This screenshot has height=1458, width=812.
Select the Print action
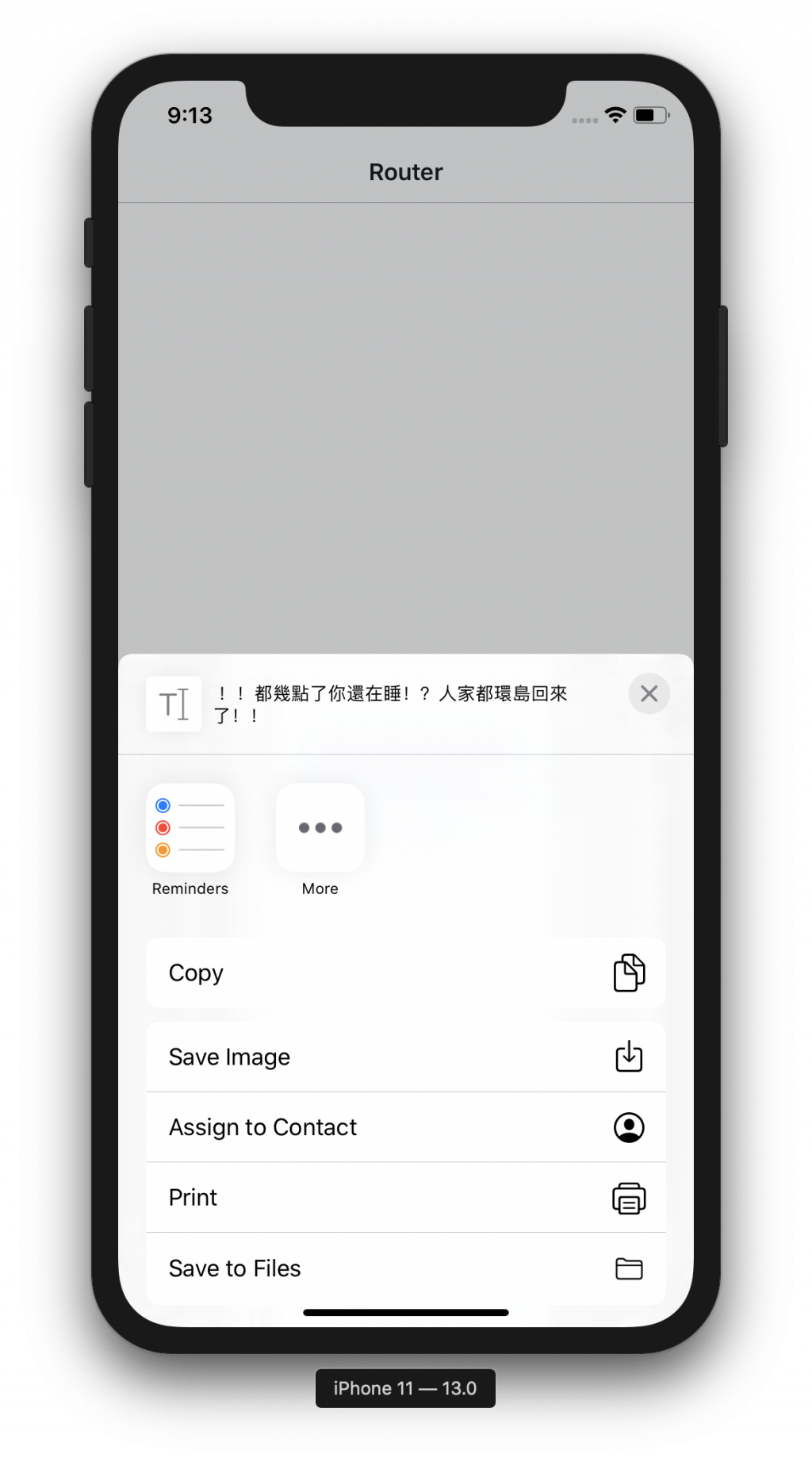405,1198
